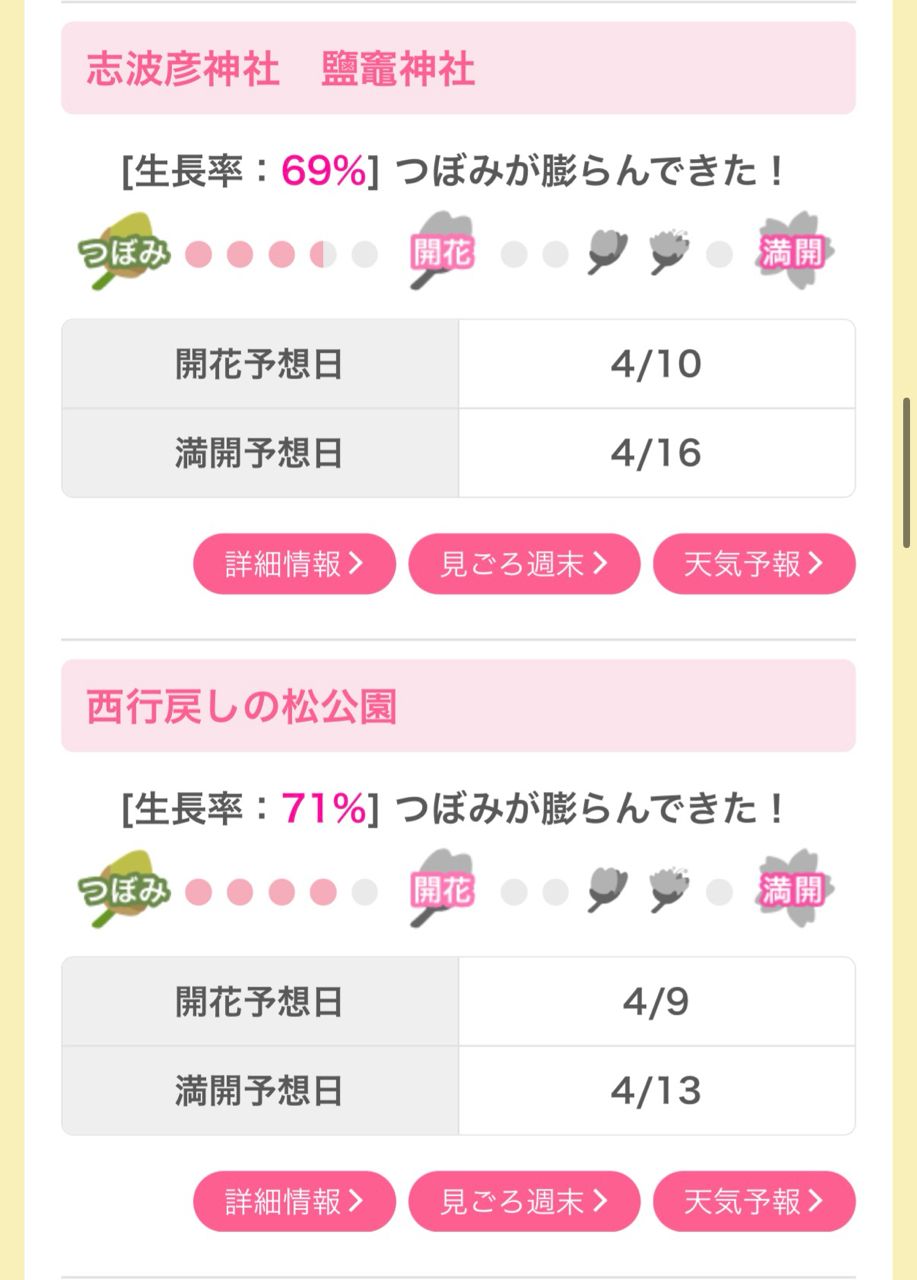Open 詳細情報 for 志波彦神社 鹽竈神社
Viewport: 917px width, 1280px height.
[294, 564]
